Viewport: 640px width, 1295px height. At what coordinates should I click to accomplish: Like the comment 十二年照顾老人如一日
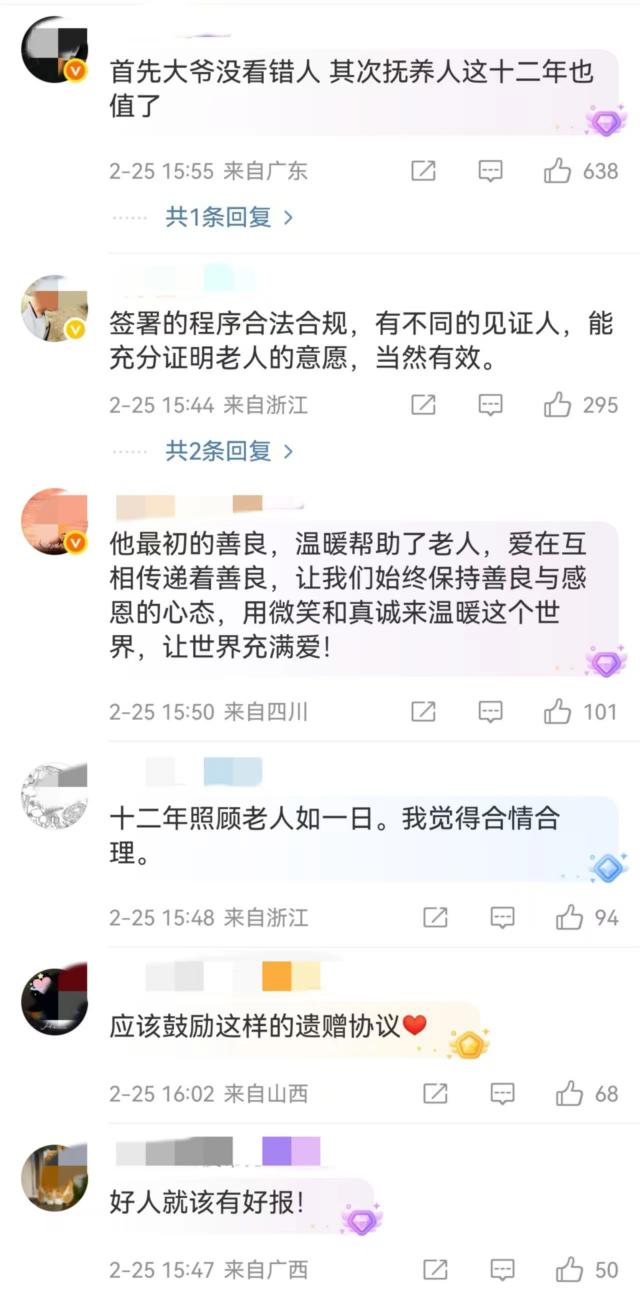click(570, 917)
